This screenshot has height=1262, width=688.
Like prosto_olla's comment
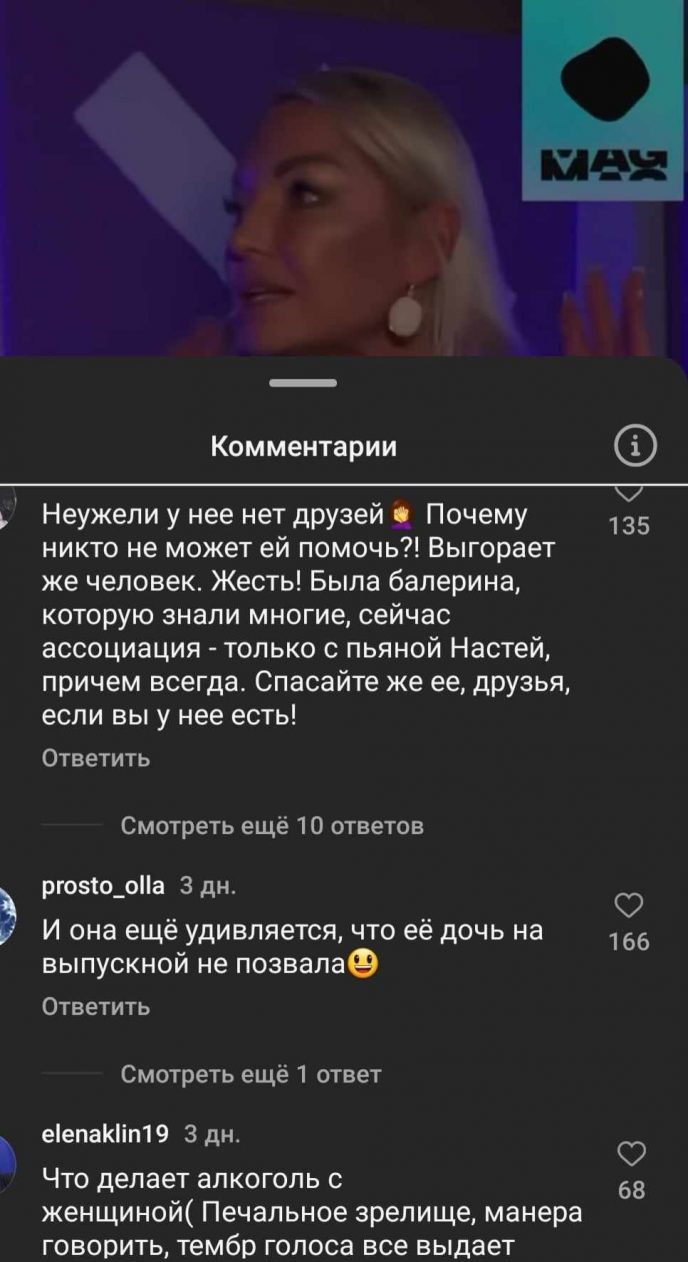(x=628, y=907)
